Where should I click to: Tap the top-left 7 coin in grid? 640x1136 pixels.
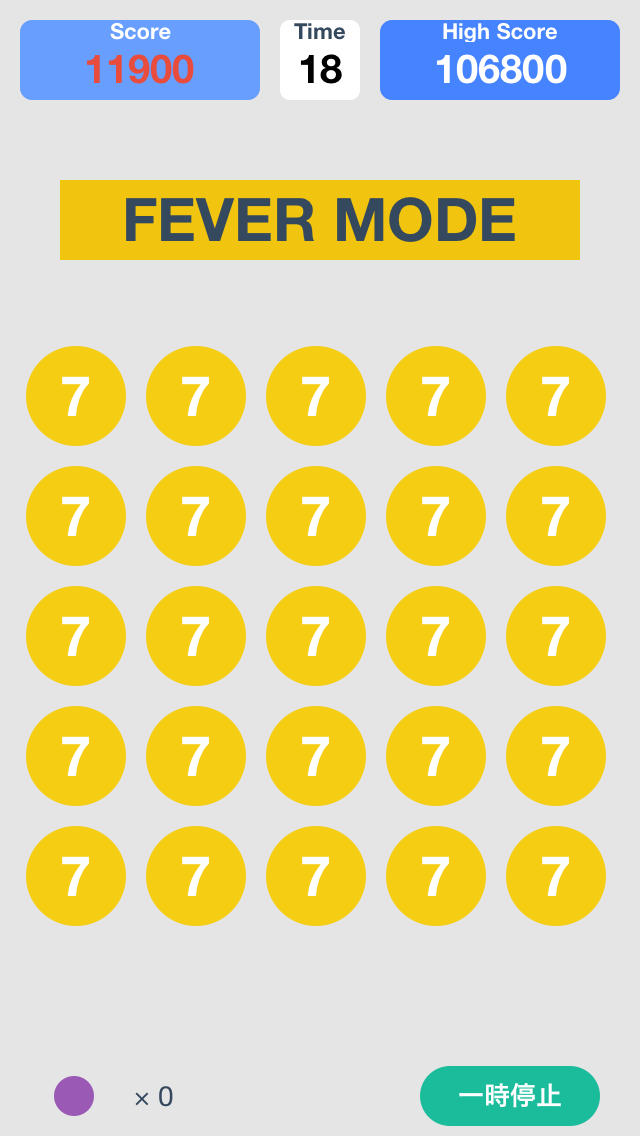(76, 396)
